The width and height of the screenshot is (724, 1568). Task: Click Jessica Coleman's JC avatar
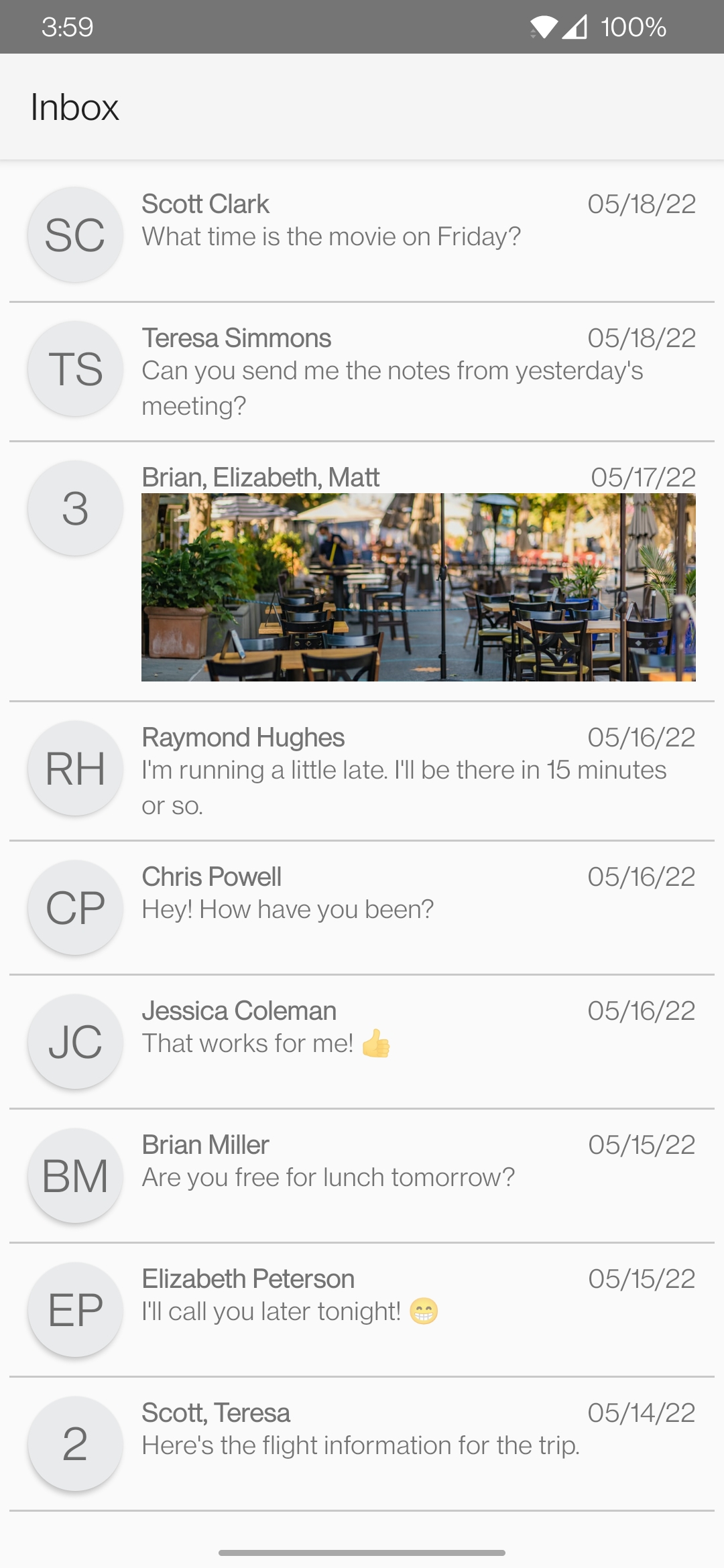point(74,1043)
